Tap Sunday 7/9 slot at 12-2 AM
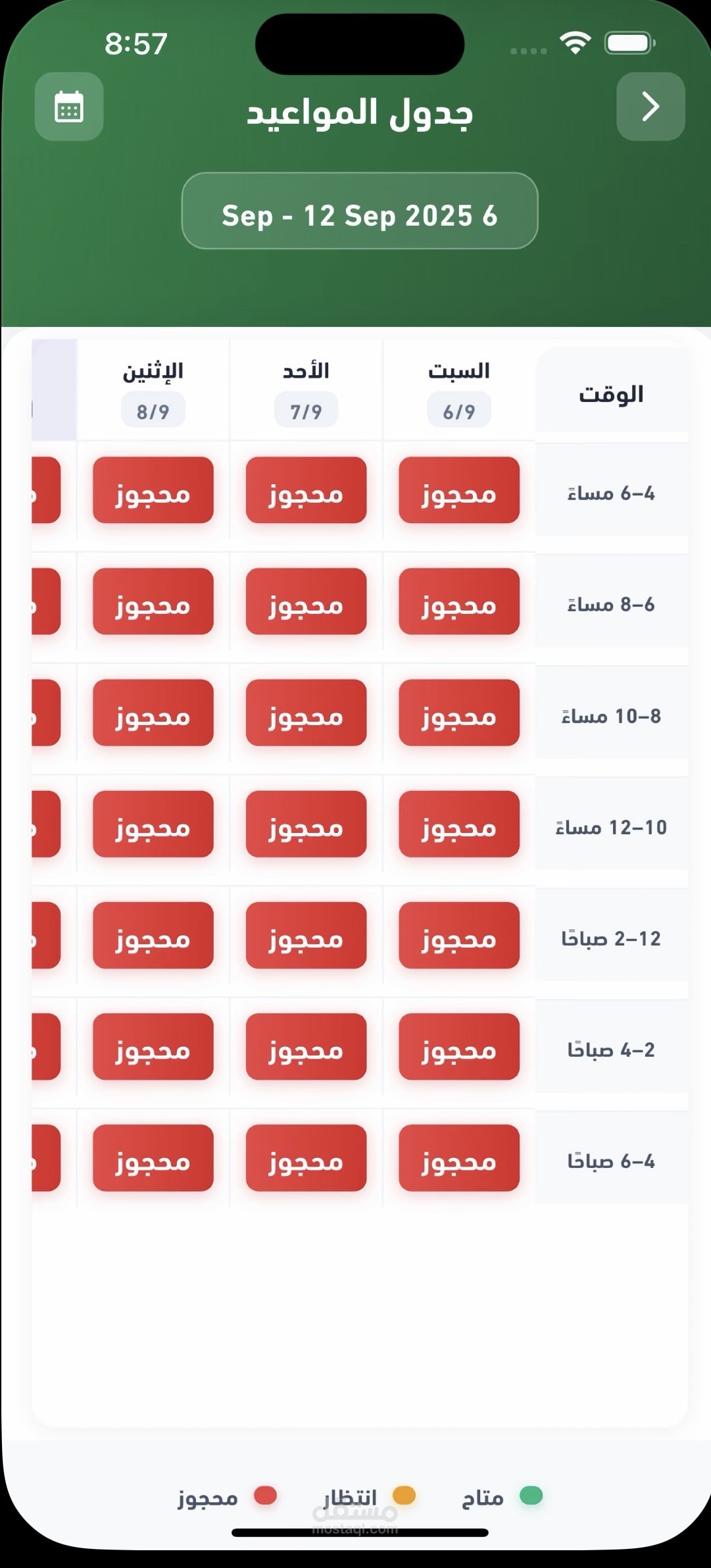Screen dimensions: 711x1568 tap(306, 935)
